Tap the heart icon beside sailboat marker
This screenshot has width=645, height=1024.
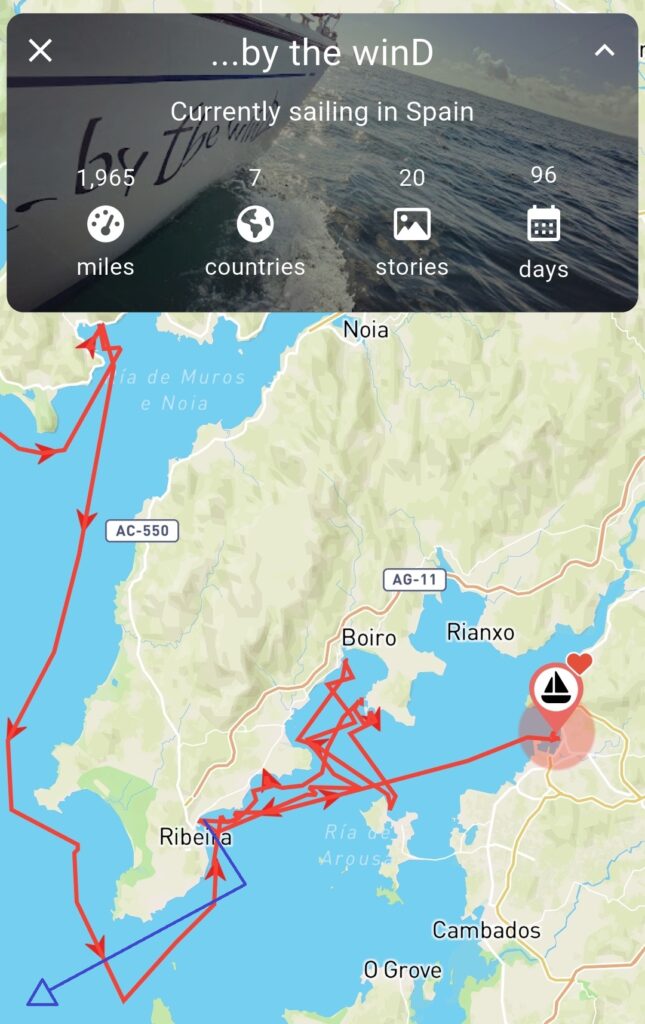click(x=579, y=663)
